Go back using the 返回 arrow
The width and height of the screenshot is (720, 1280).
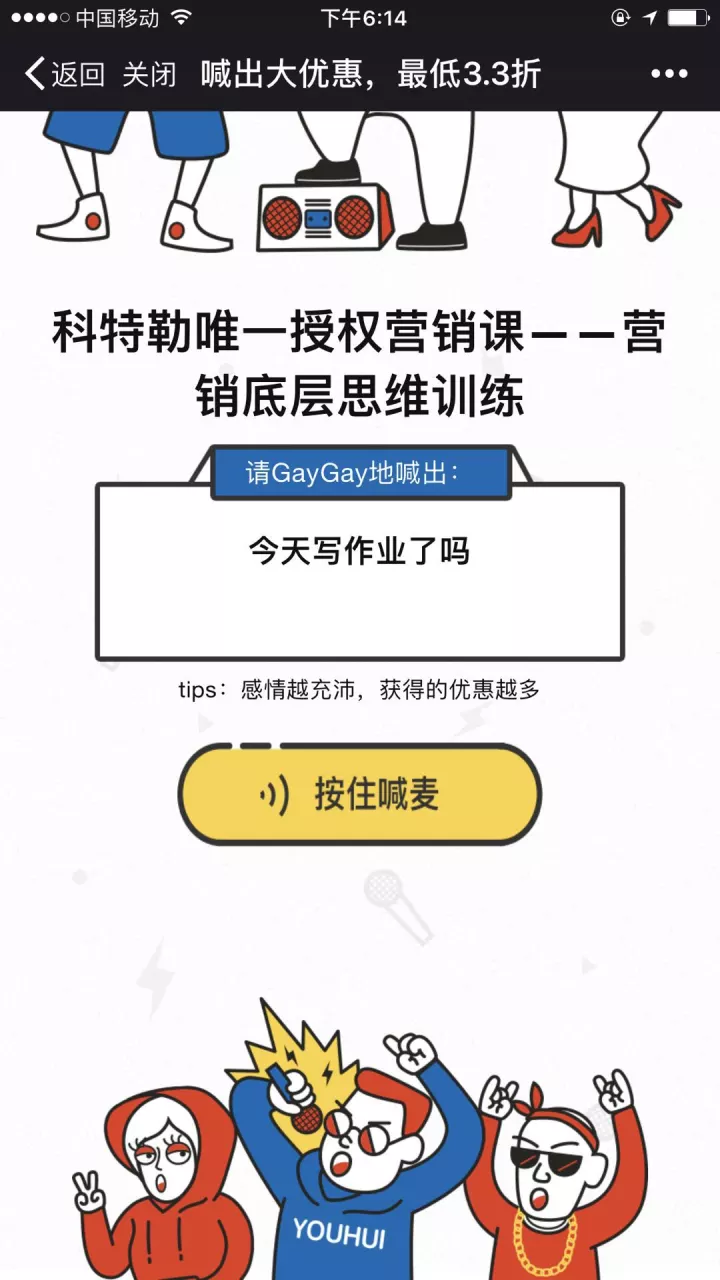pos(64,74)
